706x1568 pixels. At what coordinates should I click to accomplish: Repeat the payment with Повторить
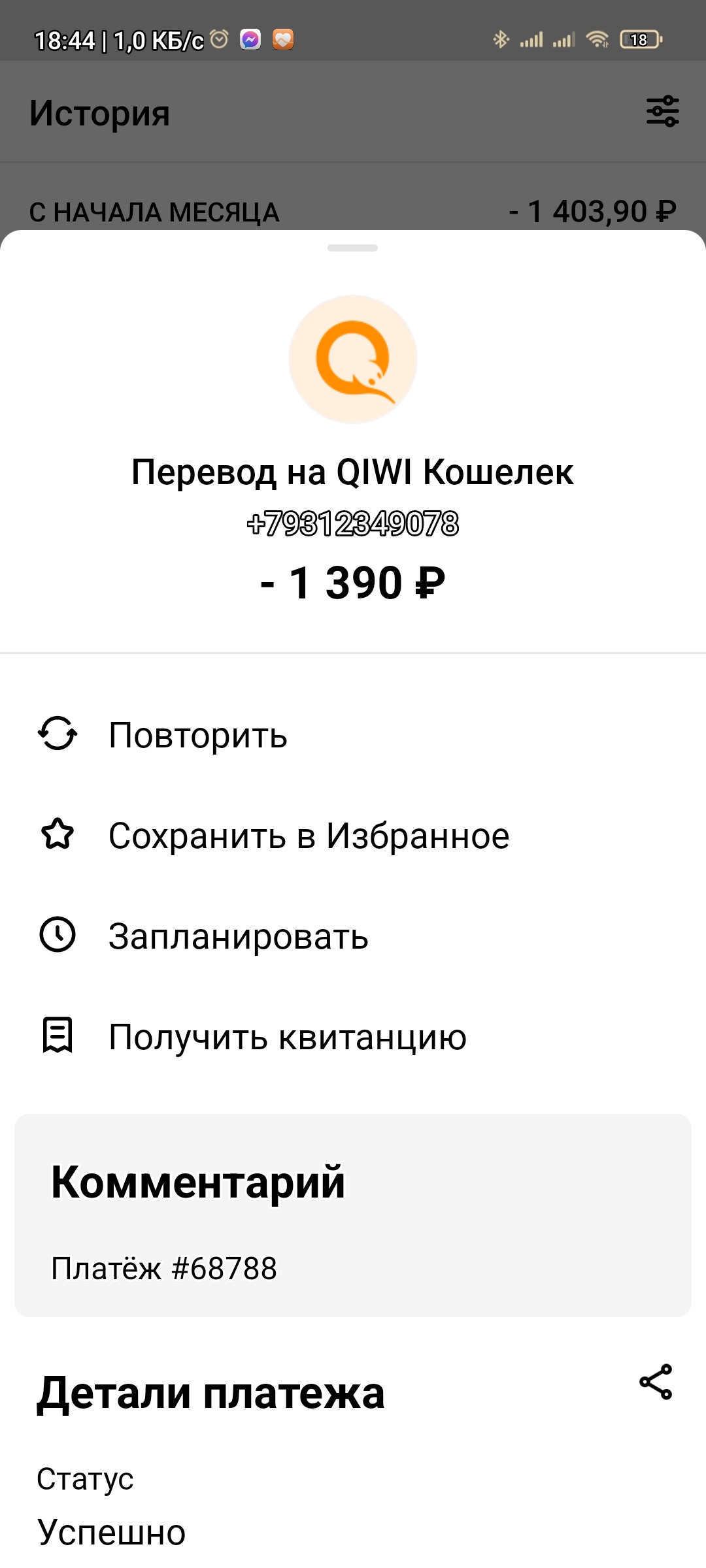(x=197, y=735)
